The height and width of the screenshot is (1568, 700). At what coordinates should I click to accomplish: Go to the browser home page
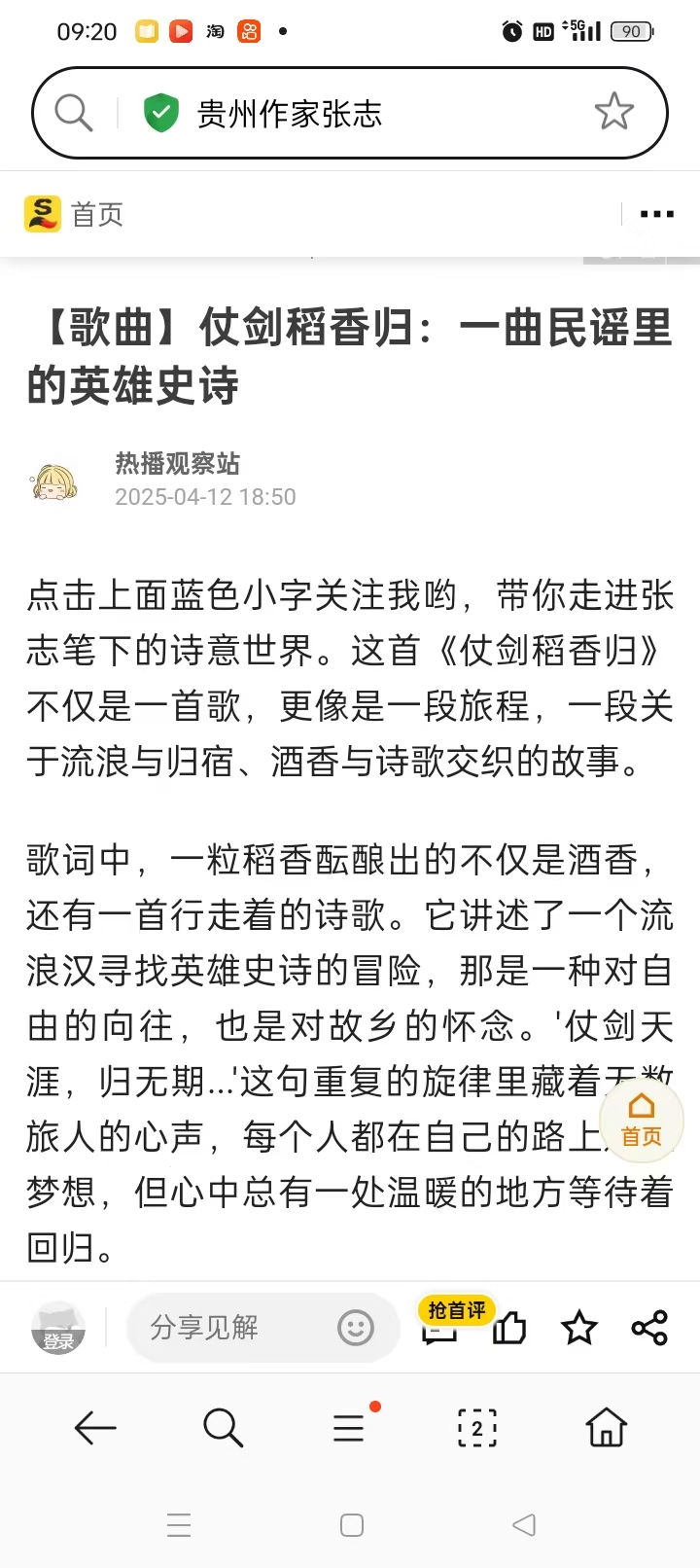[x=606, y=1428]
